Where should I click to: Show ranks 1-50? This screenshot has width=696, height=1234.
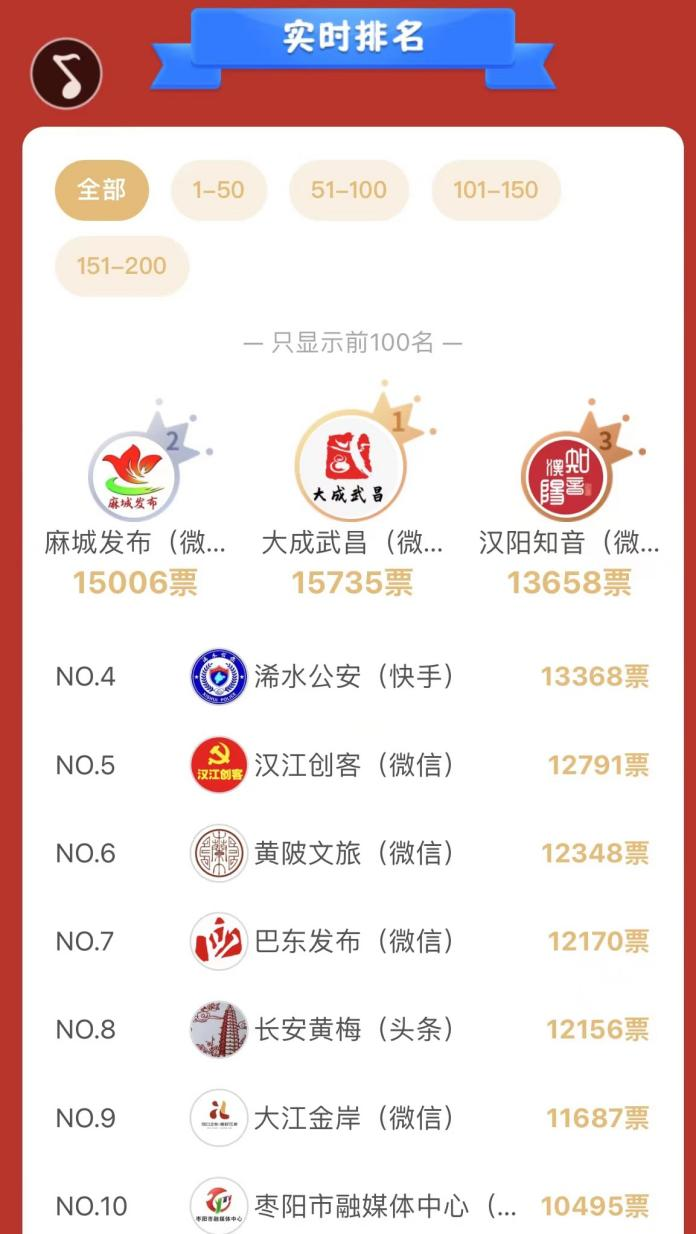coord(219,190)
